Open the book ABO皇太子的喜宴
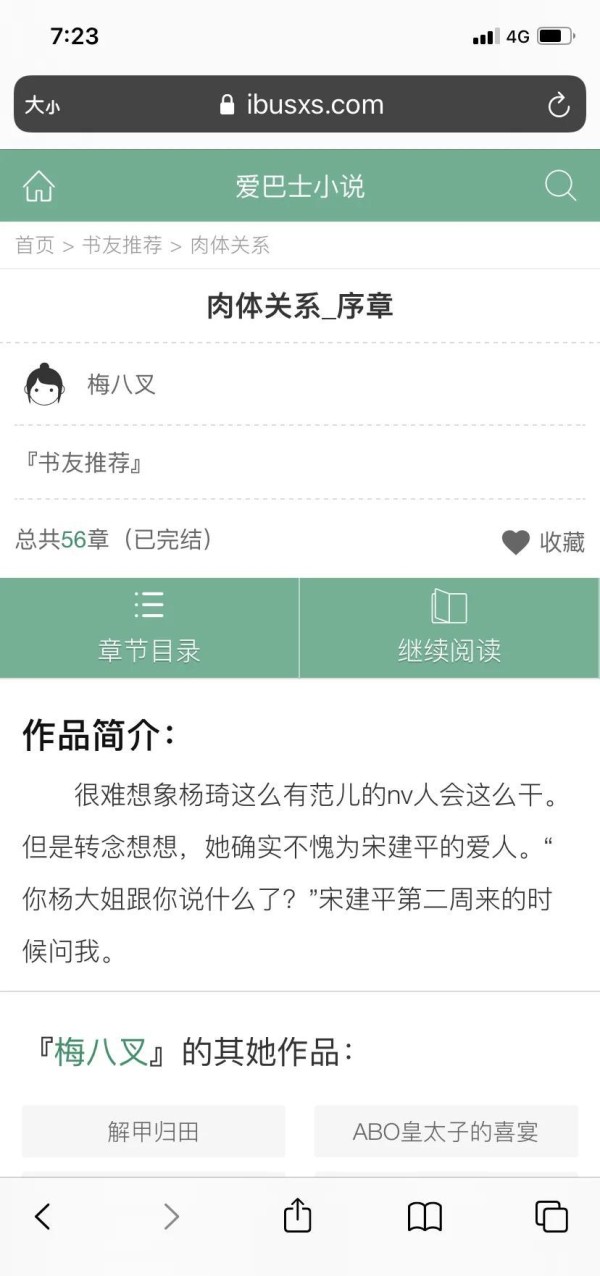Screen dimensions: 600x1276 coord(446,1131)
